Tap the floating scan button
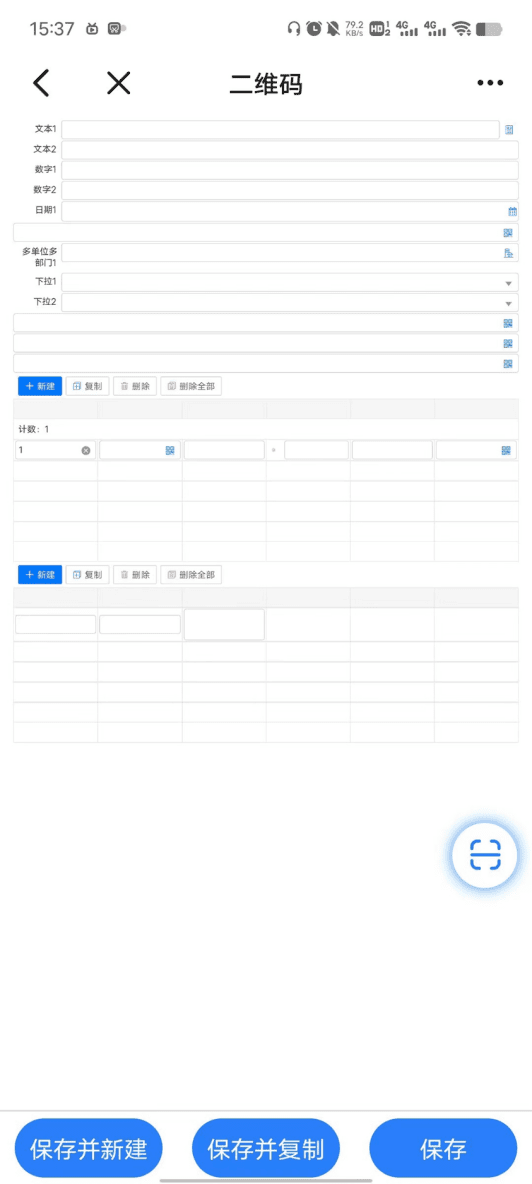The height and width of the screenshot is (1184, 532). point(484,855)
